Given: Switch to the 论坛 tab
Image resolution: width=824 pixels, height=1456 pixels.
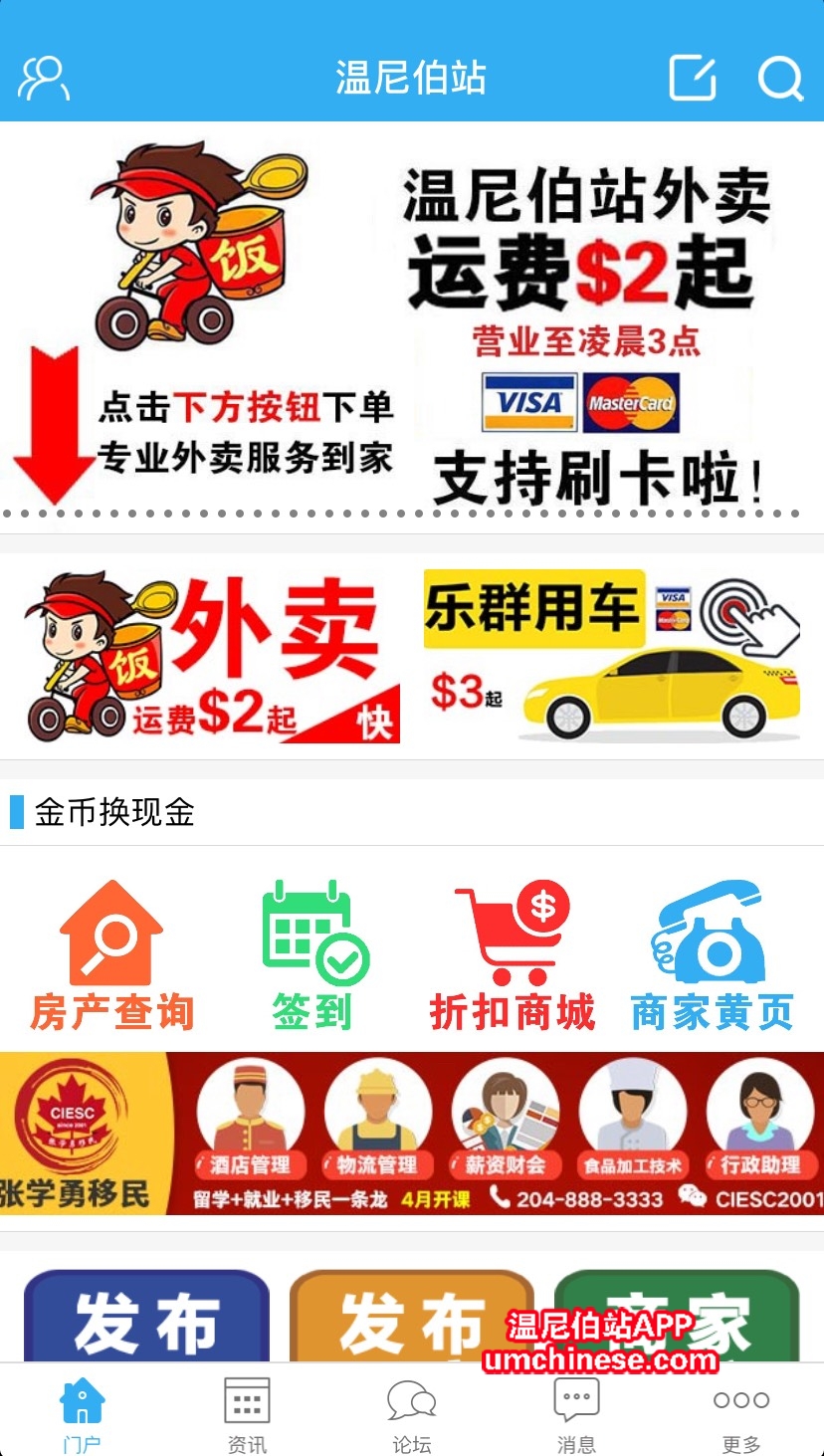Looking at the screenshot, I should tap(412, 1414).
